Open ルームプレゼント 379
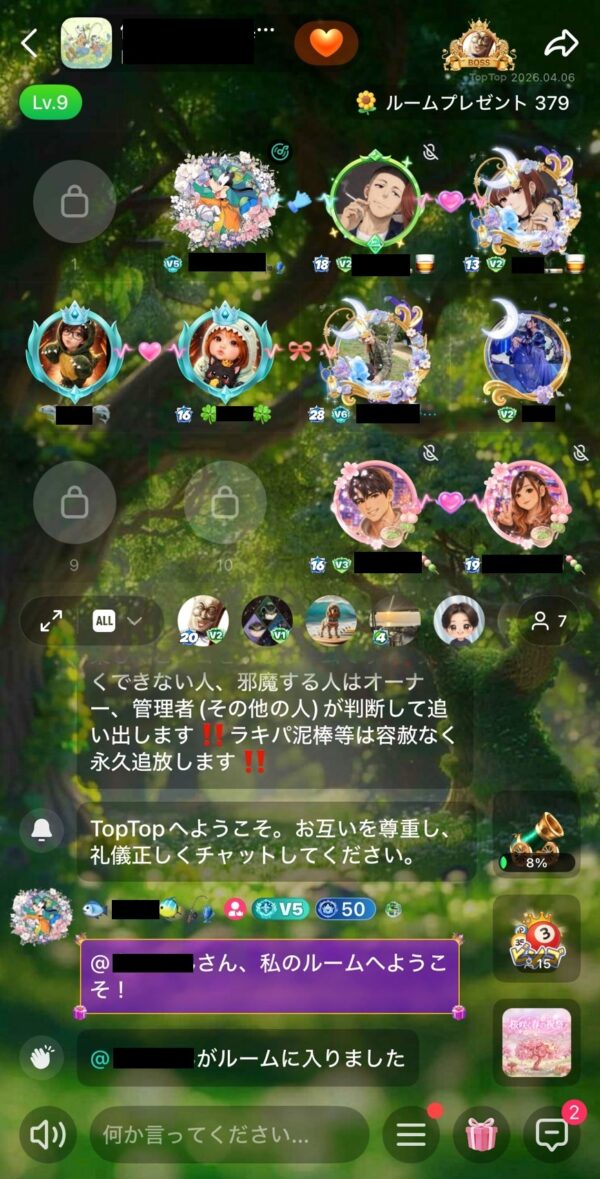Viewport: 600px width, 1179px height. [x=463, y=103]
